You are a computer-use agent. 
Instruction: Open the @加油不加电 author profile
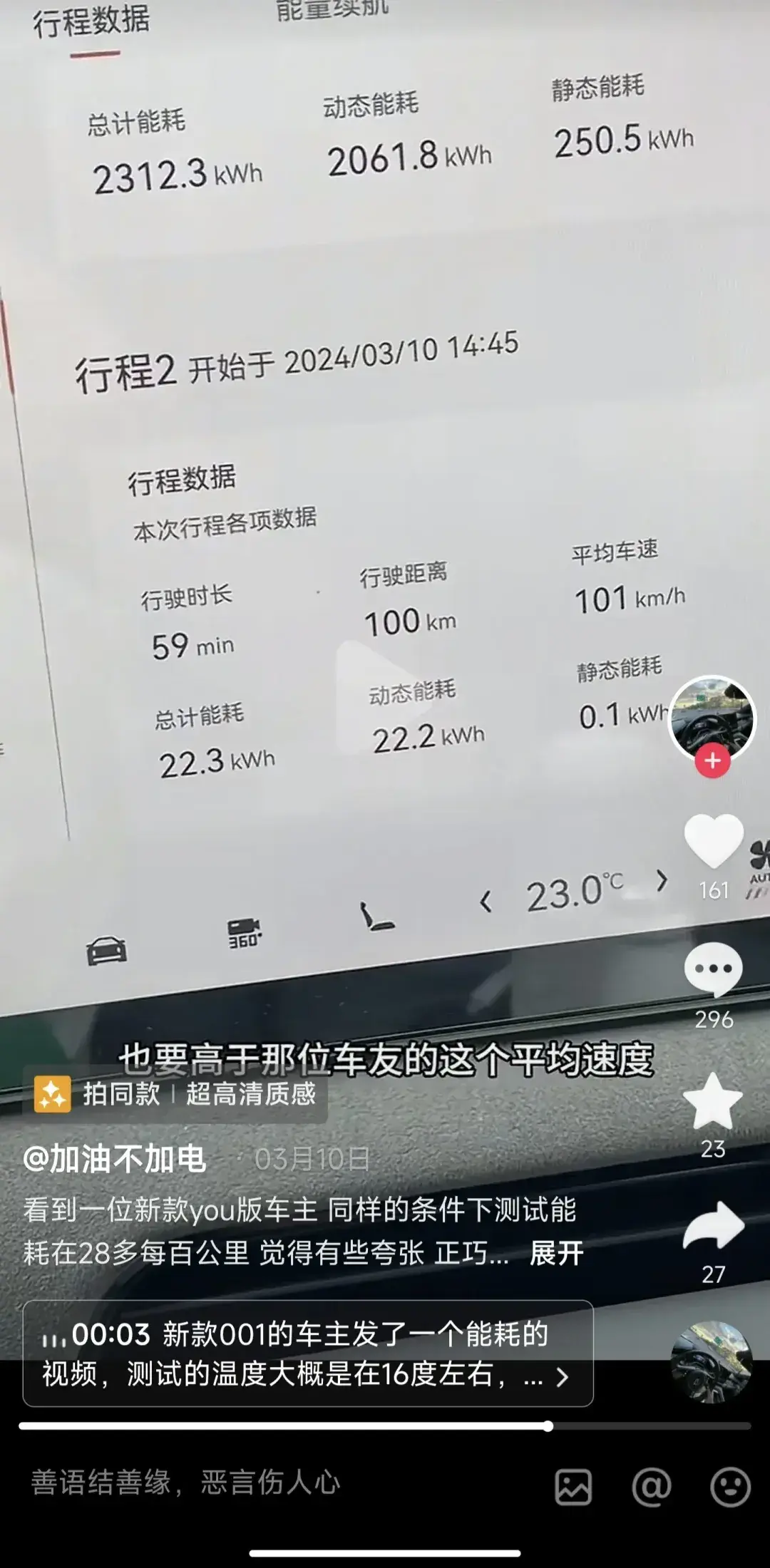point(115,1159)
